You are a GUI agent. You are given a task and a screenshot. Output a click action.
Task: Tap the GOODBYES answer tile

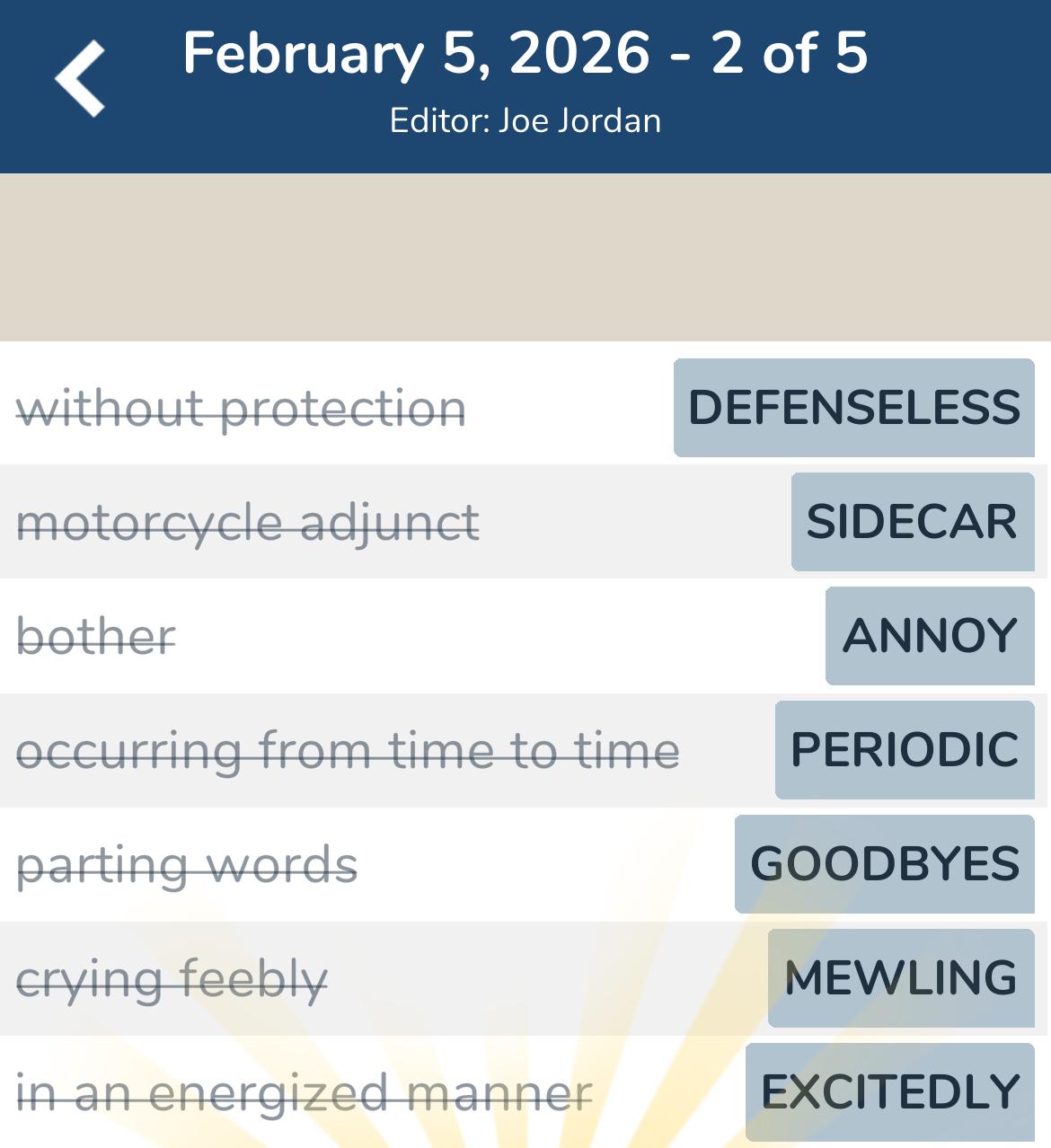883,864
